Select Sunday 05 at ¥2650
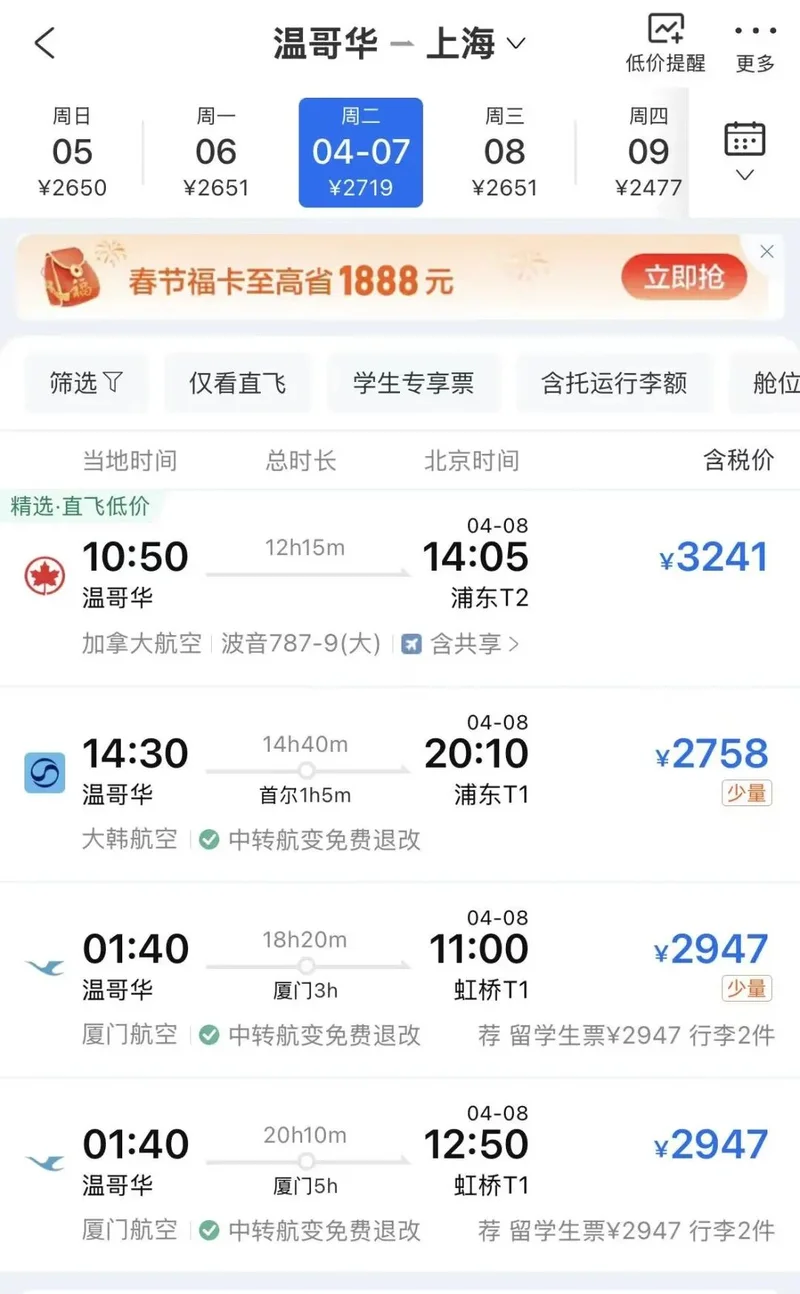 coord(72,153)
